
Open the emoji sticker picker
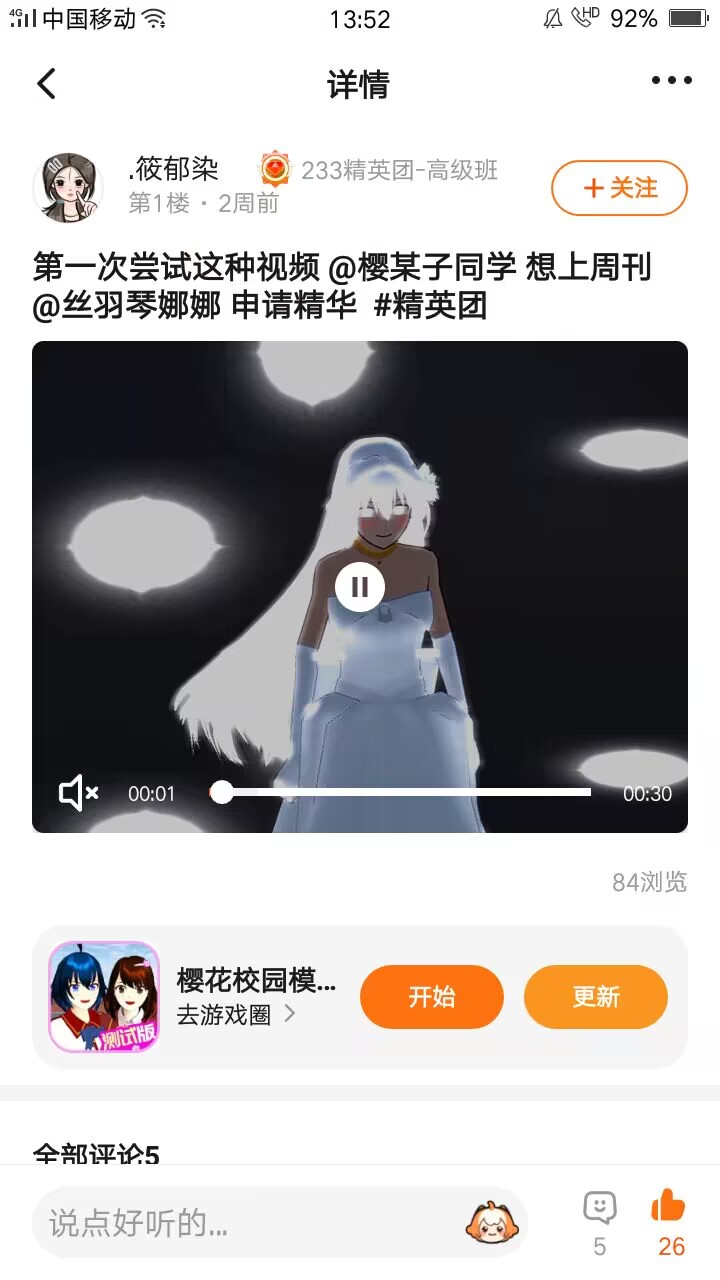[492, 1222]
